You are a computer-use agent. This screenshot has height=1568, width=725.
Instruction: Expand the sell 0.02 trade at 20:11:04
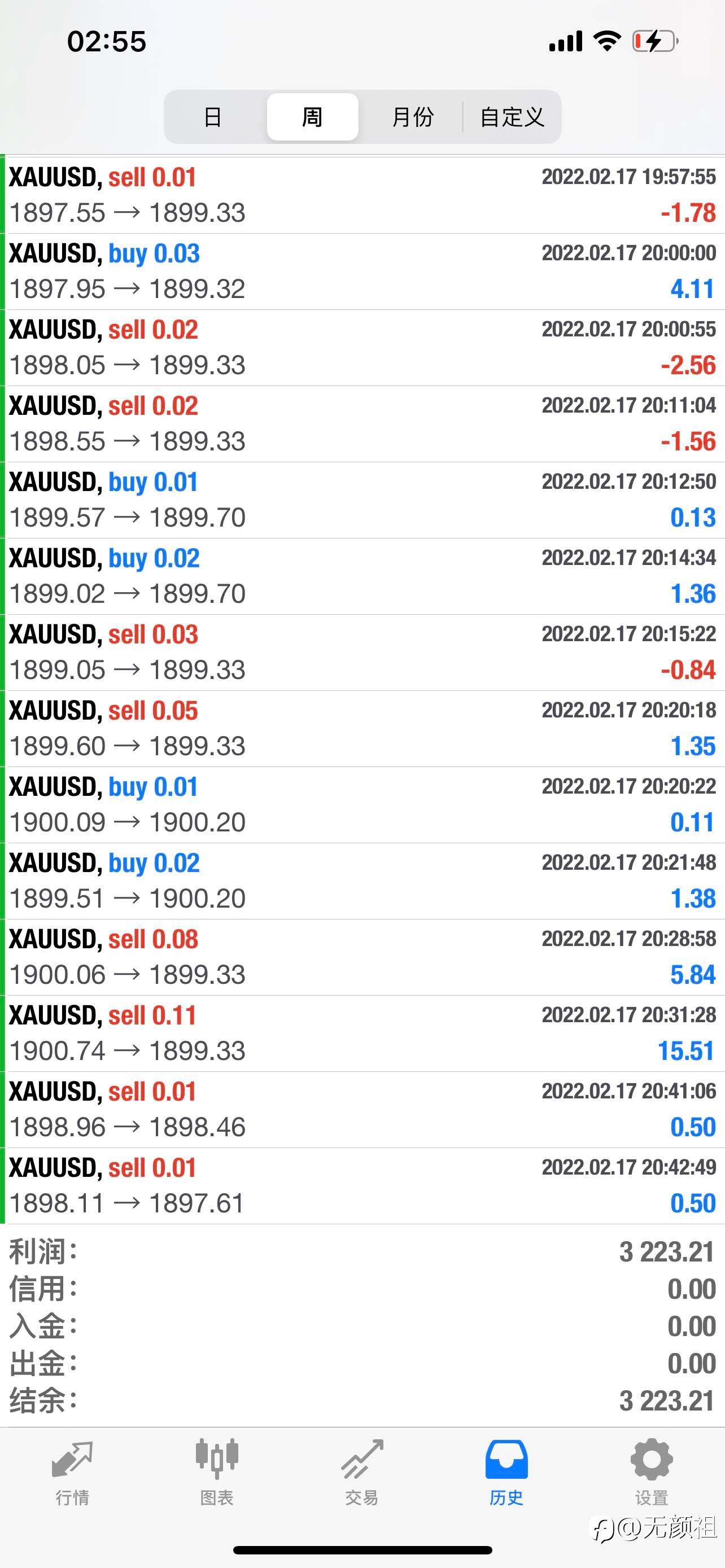364,424
